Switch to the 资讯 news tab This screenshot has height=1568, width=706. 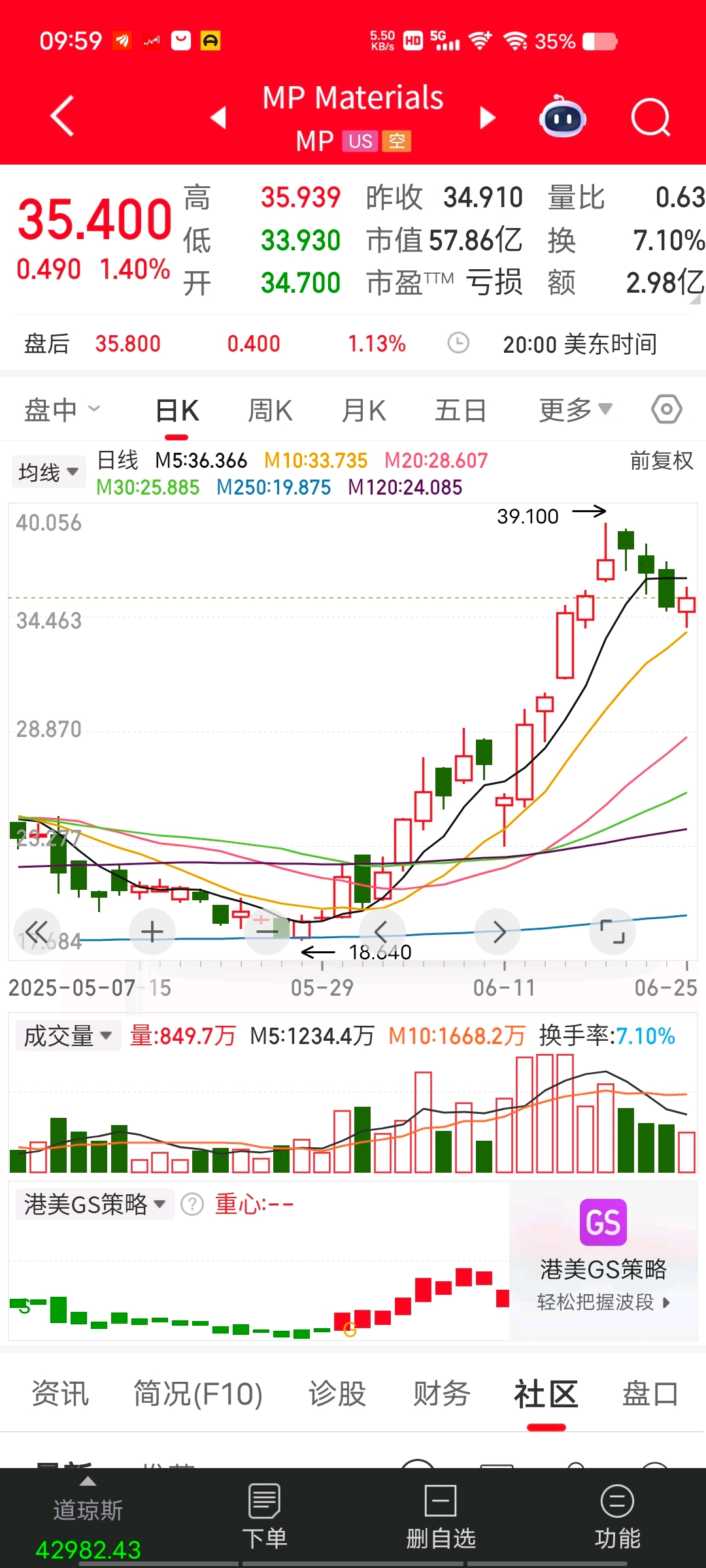click(60, 1394)
